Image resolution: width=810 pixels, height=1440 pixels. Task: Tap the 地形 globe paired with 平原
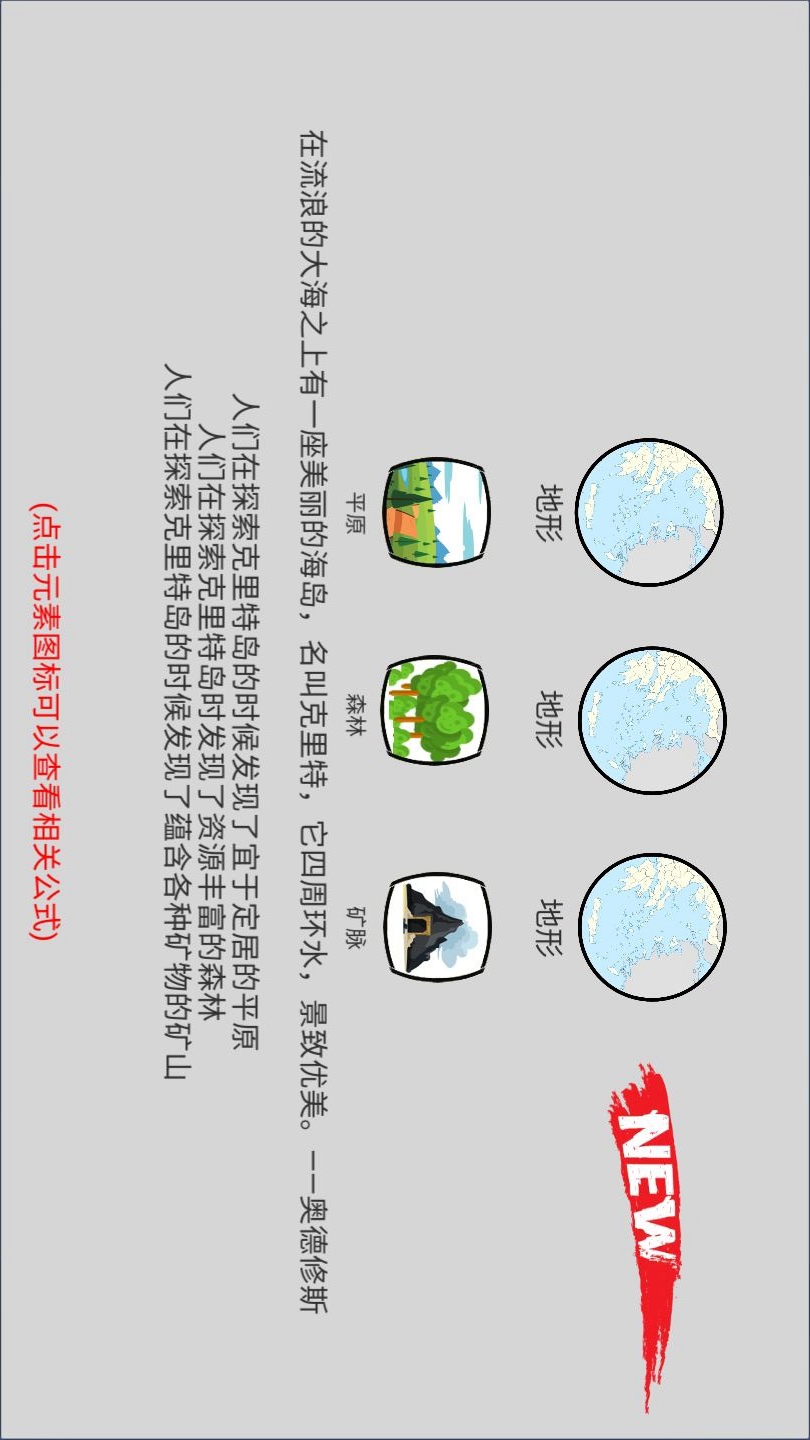650,512
